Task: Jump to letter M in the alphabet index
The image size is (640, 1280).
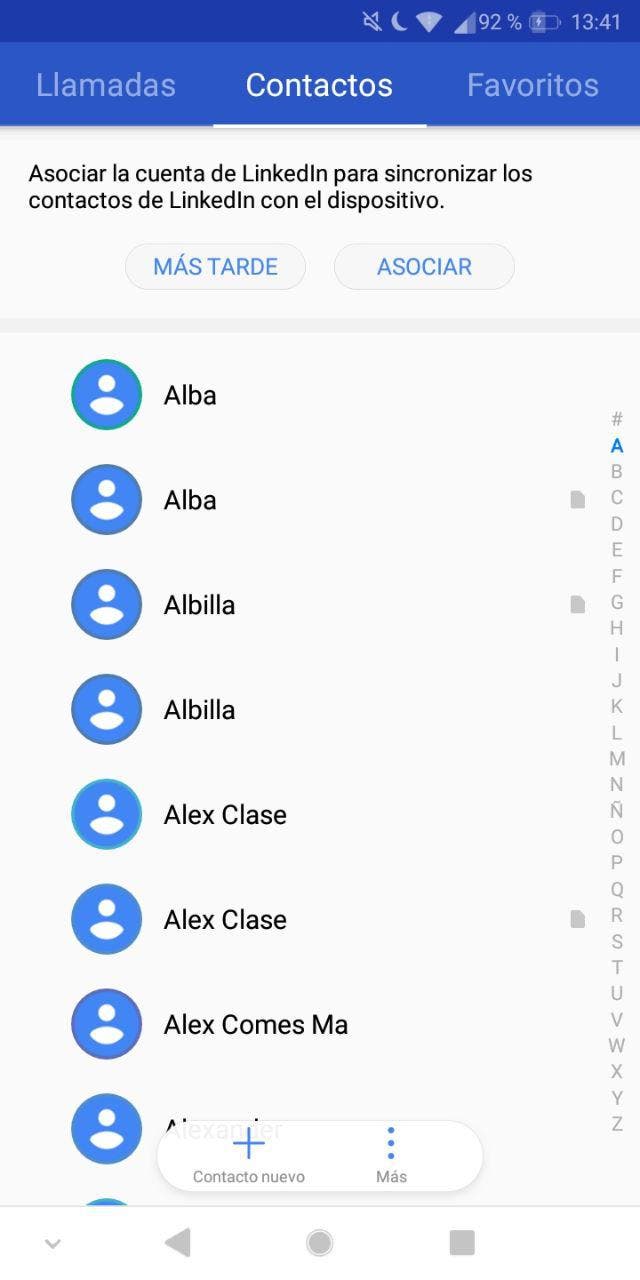Action: tap(617, 759)
